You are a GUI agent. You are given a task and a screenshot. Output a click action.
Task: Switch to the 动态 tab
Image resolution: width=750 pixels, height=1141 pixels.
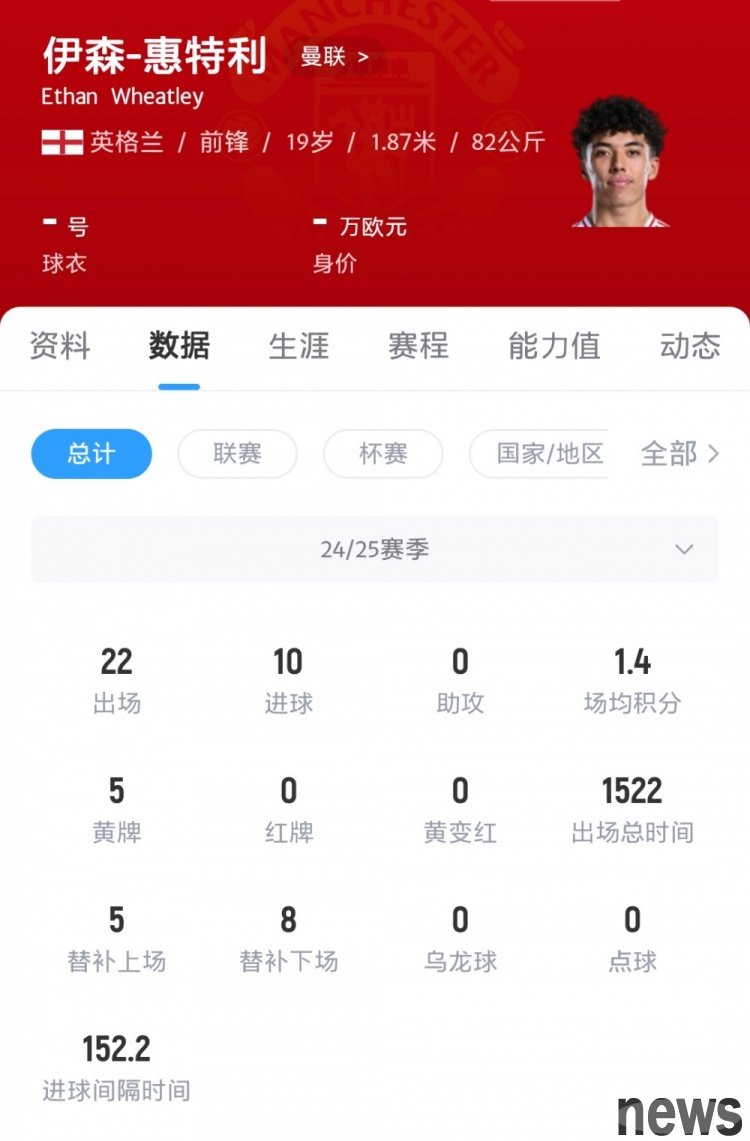coord(690,346)
